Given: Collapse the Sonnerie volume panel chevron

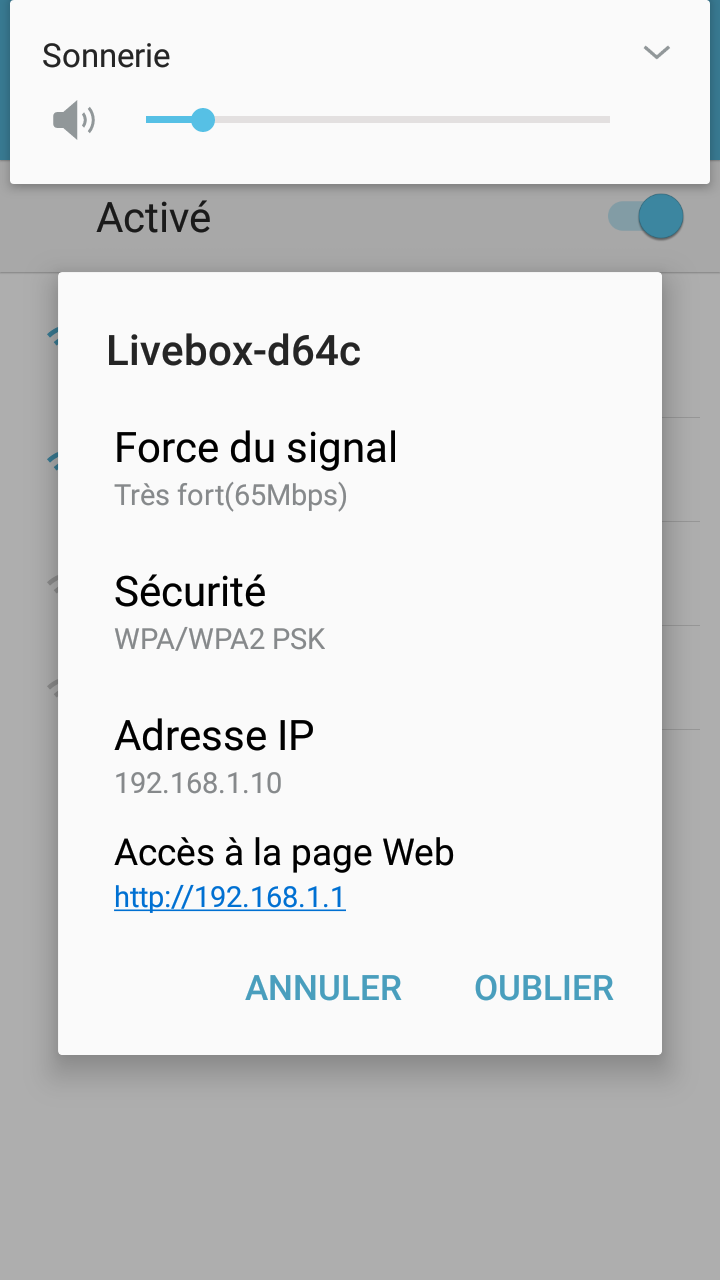Looking at the screenshot, I should tap(657, 53).
